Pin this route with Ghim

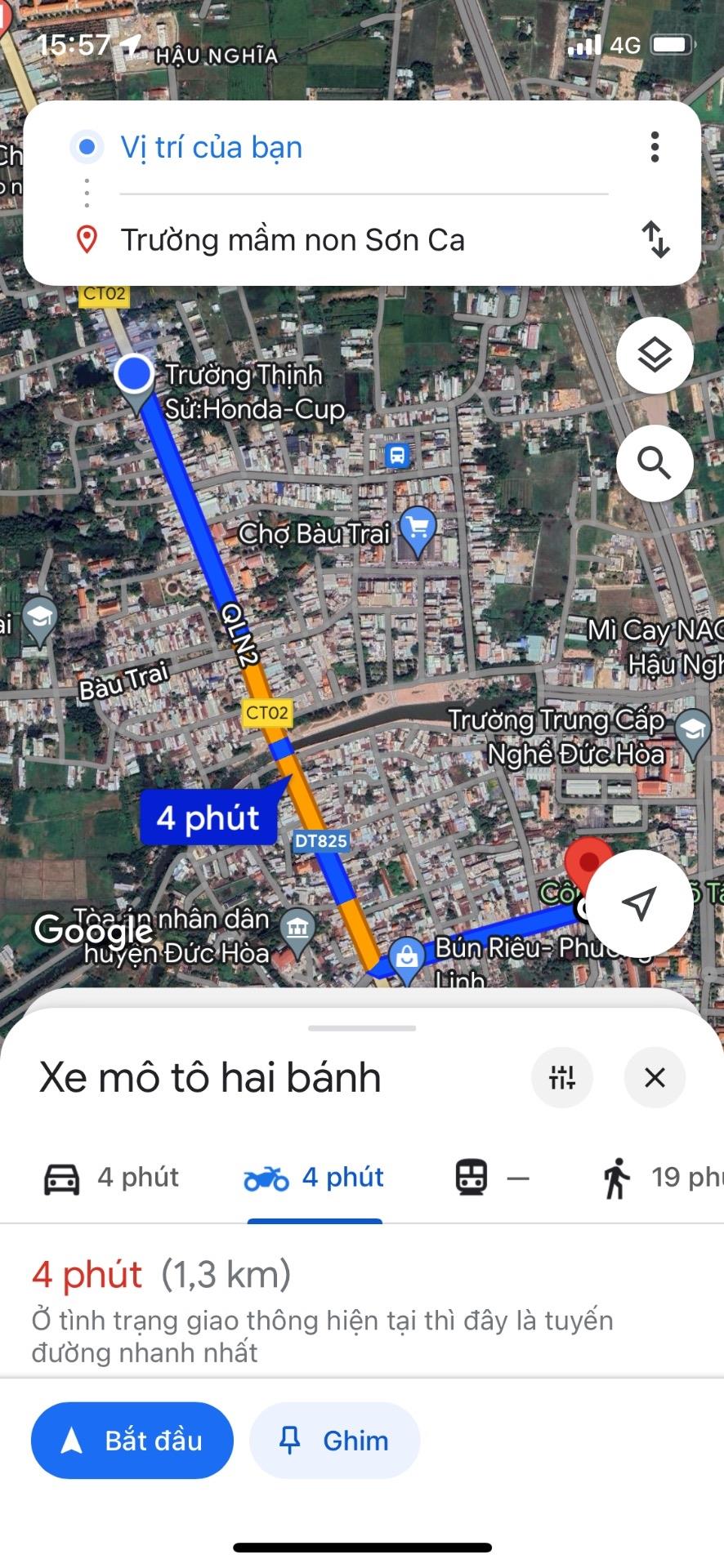click(334, 1441)
